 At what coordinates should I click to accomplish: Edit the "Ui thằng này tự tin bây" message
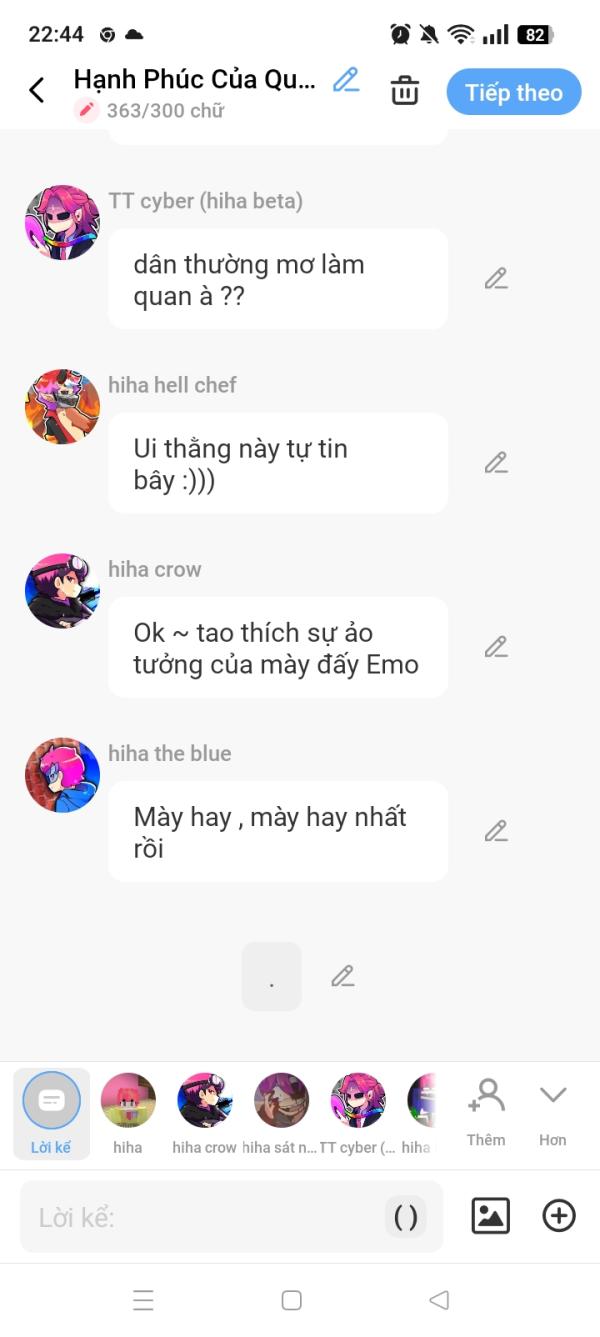click(496, 463)
